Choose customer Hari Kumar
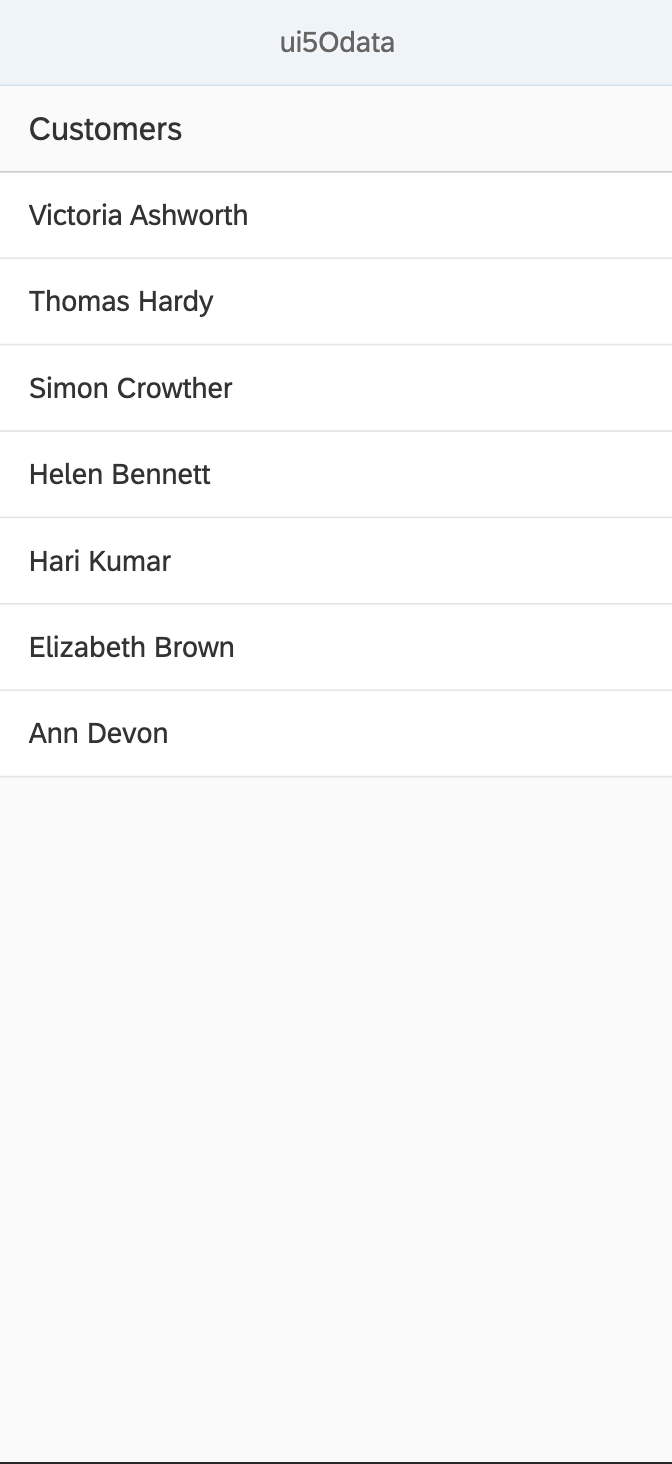Viewport: 672px width, 1464px height. coord(100,561)
